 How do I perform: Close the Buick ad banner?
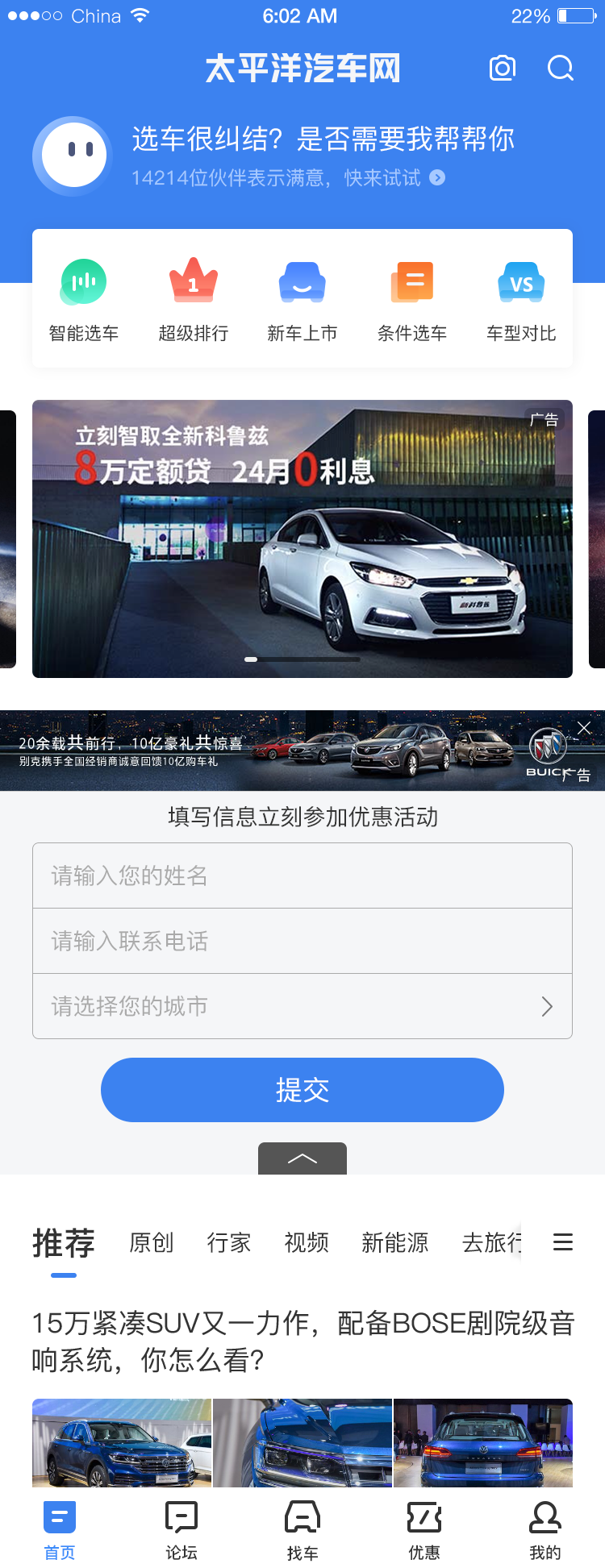[584, 728]
